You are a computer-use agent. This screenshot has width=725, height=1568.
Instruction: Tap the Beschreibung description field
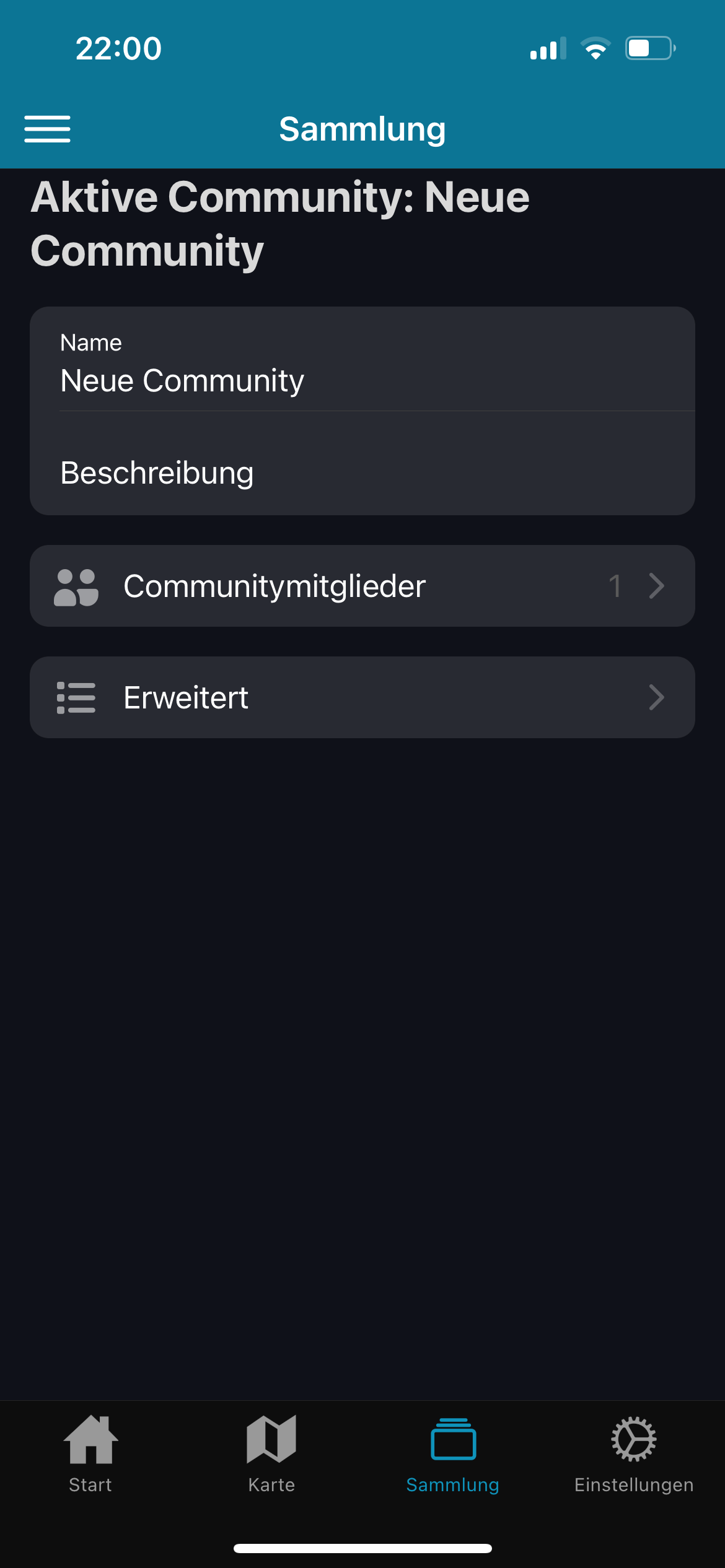(362, 473)
